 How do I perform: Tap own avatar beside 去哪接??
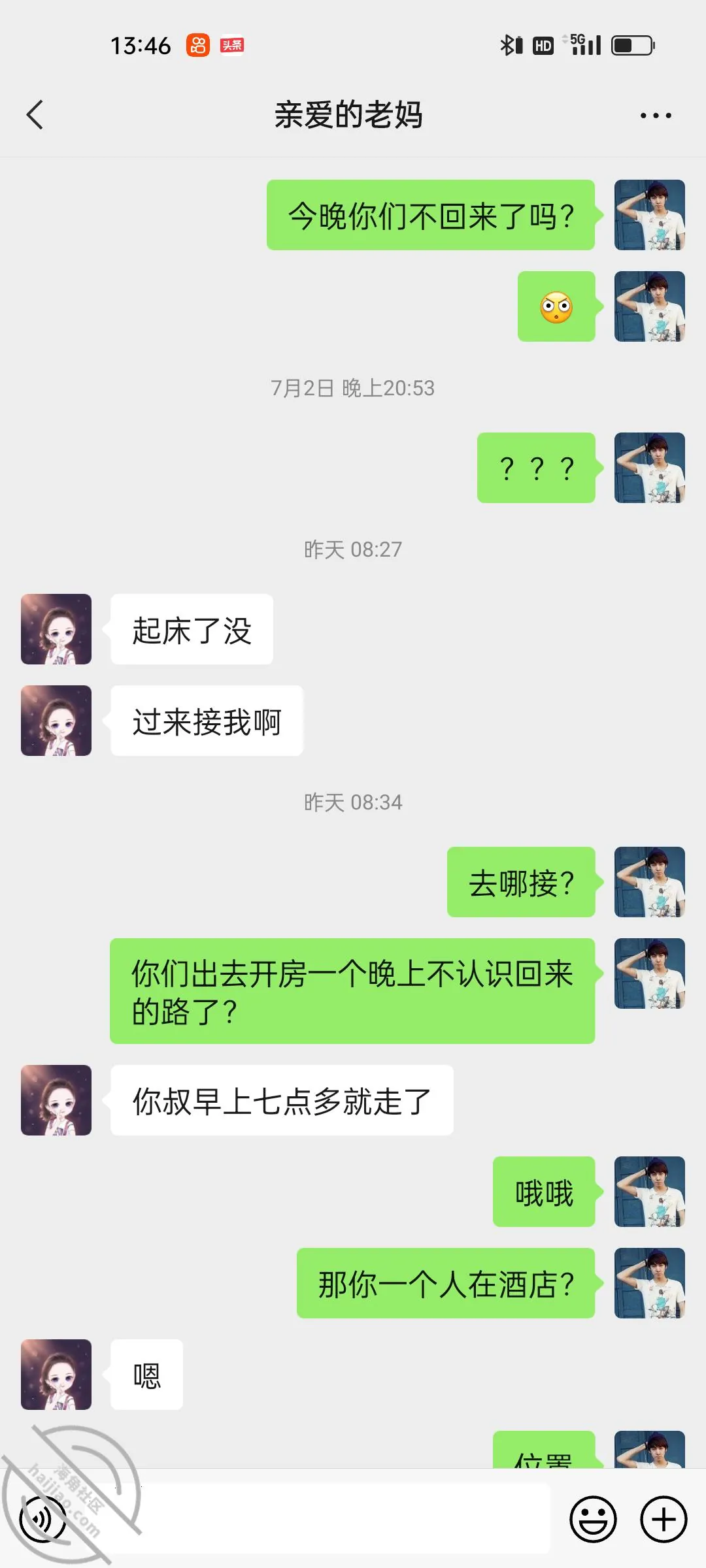[x=650, y=882]
